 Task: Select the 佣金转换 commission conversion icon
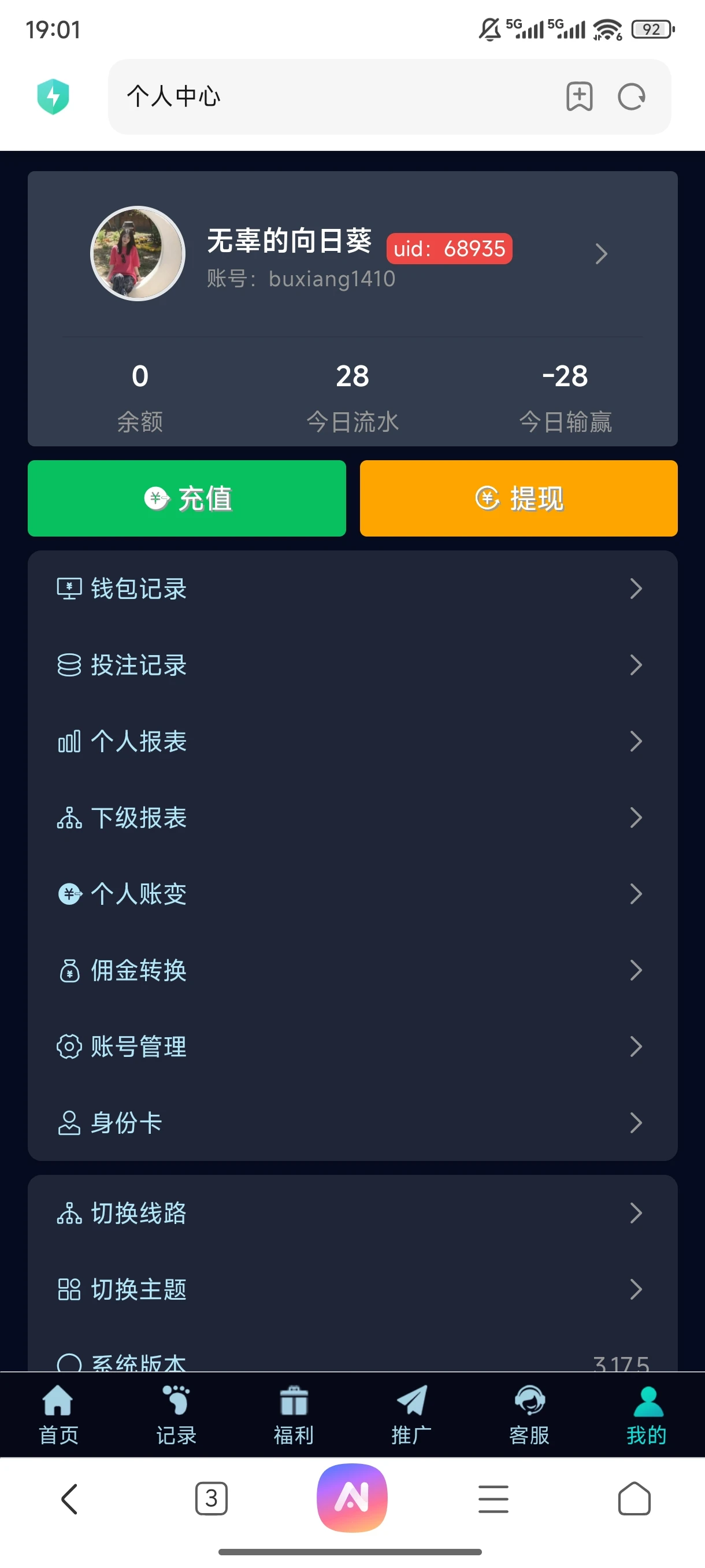pos(69,970)
